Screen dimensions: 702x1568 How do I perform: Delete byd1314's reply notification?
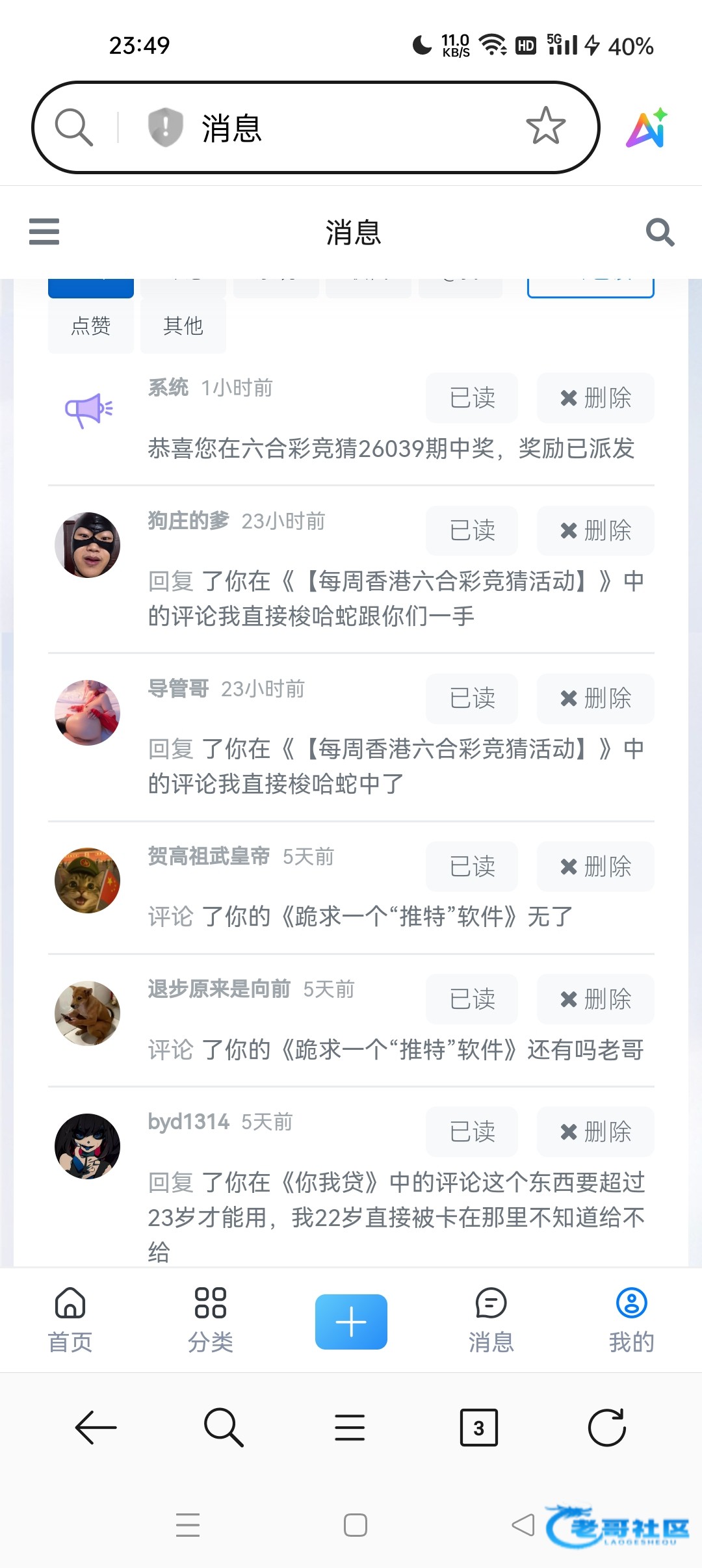tap(595, 1132)
